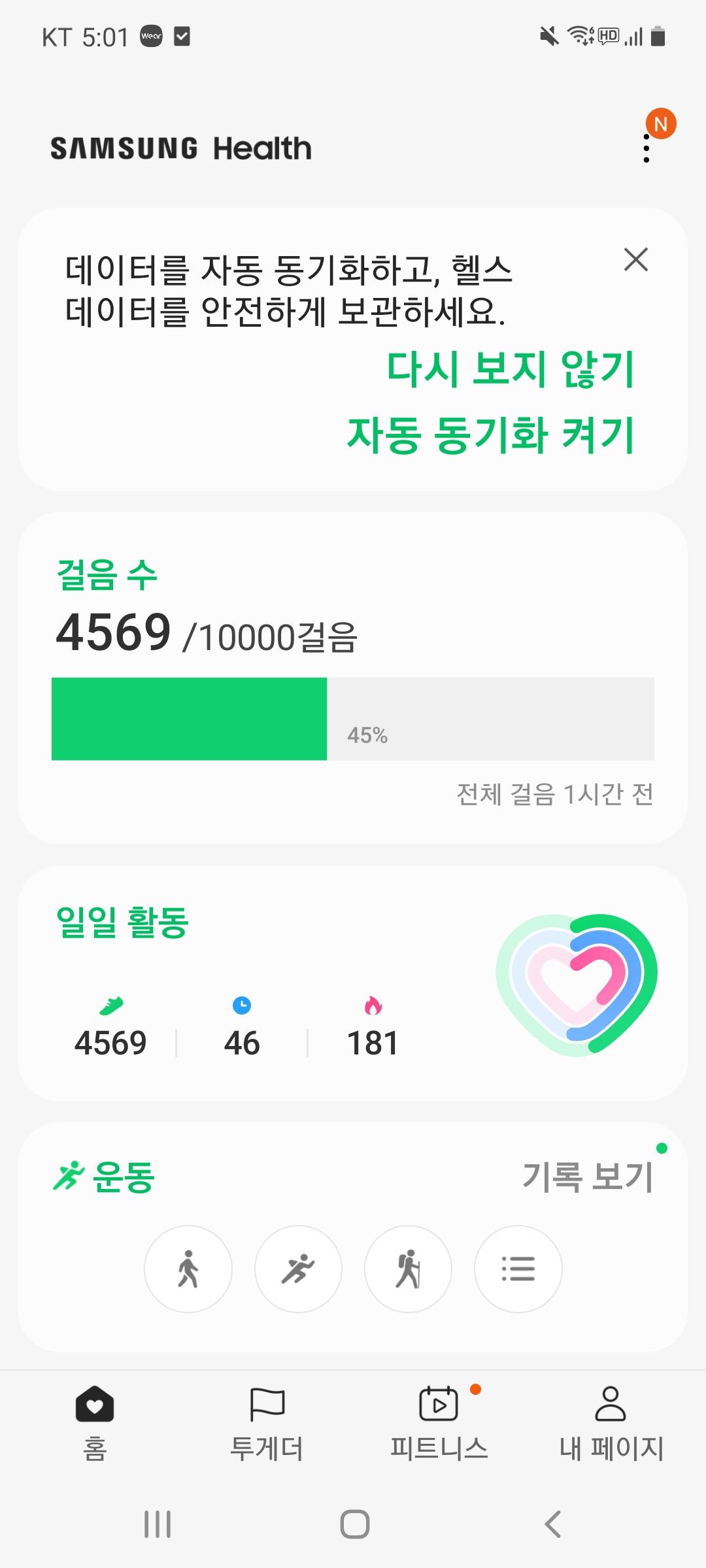
Task: Tap 자동 동기화 켜기
Action: tap(490, 435)
